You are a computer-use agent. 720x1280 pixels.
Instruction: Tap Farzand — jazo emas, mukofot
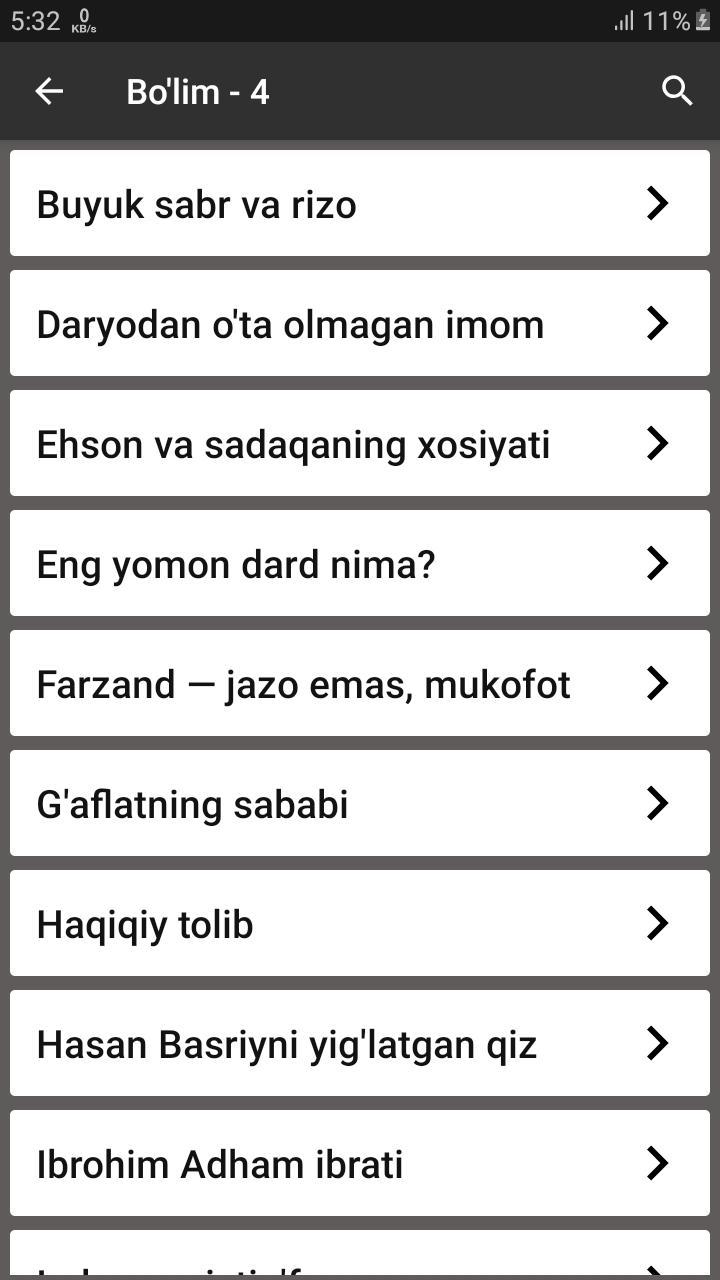coord(303,683)
